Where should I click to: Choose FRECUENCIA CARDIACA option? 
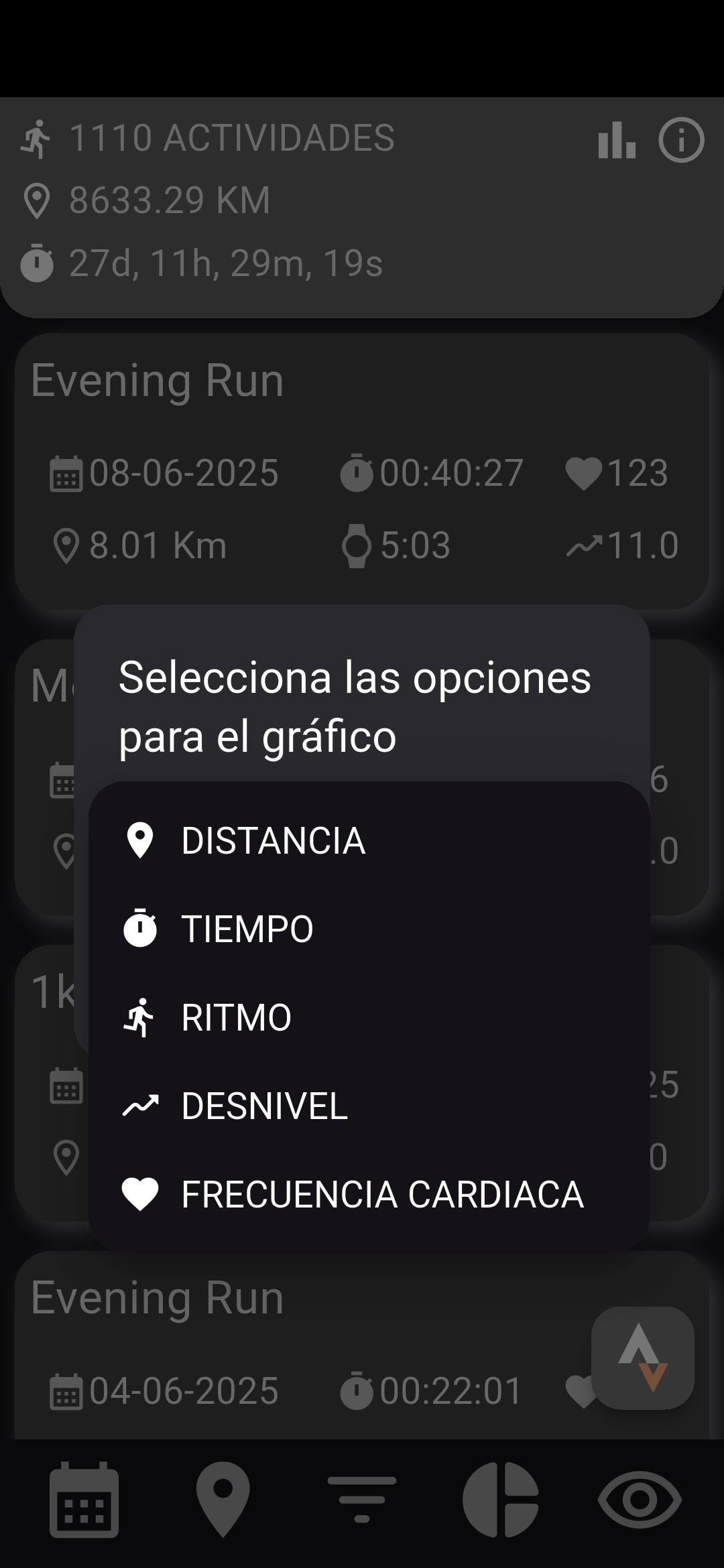coord(369,1194)
